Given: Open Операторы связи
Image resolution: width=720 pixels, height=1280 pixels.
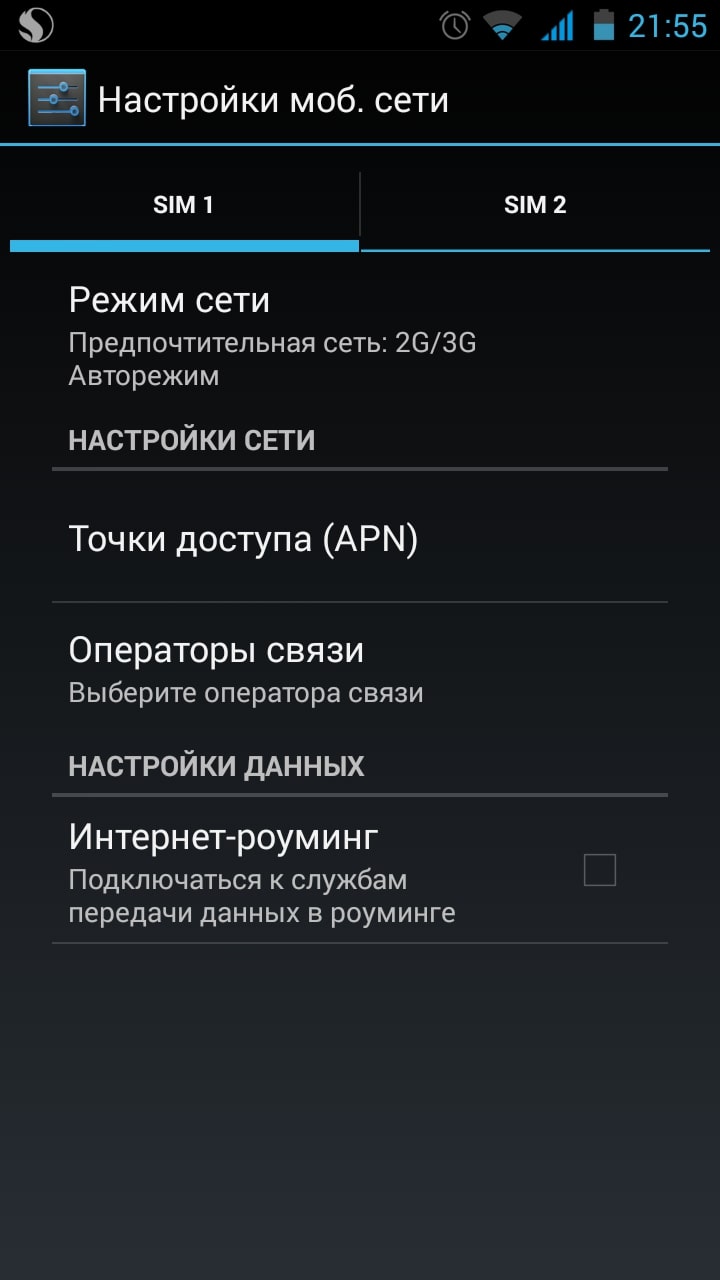Looking at the screenshot, I should pyautogui.click(x=360, y=668).
